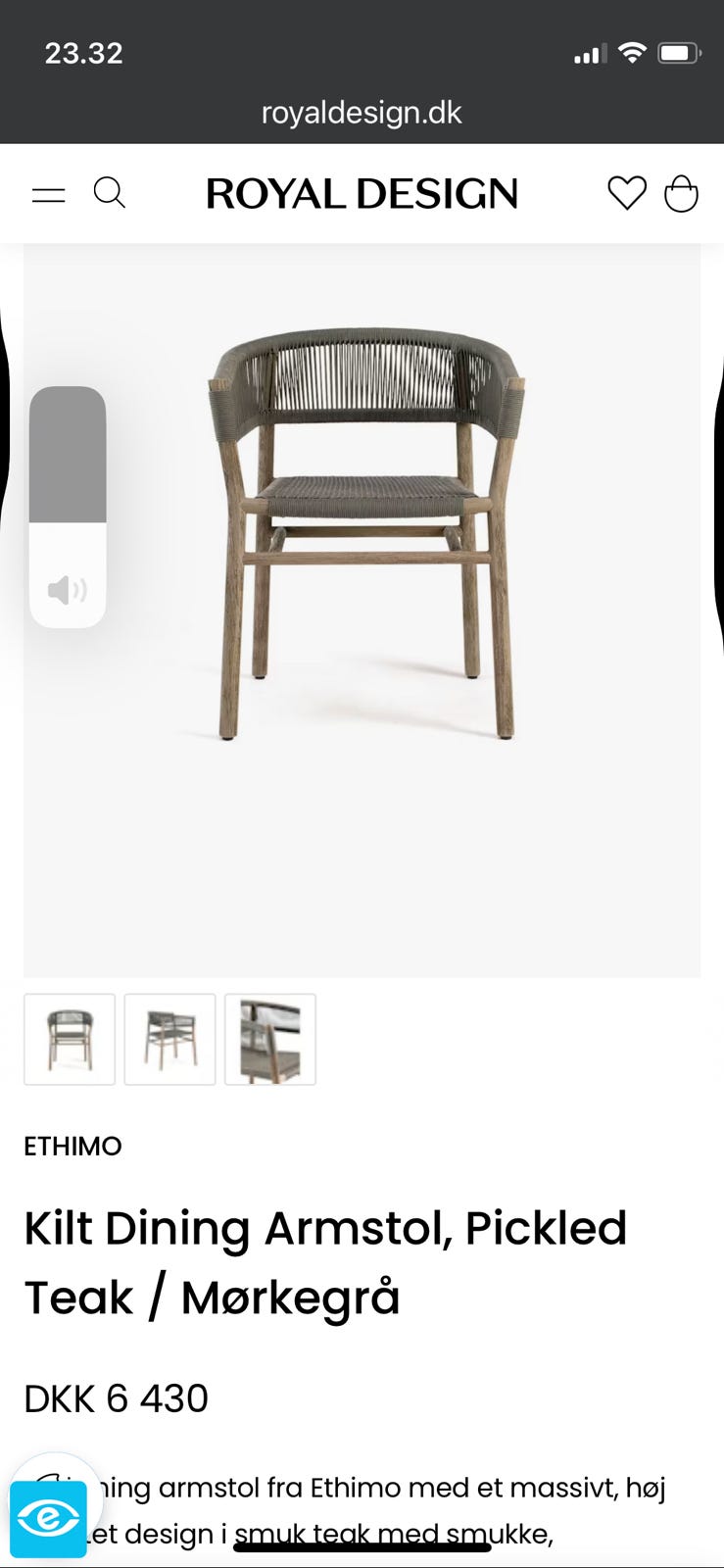
Task: Open the hamburger menu
Action: pyautogui.click(x=48, y=194)
